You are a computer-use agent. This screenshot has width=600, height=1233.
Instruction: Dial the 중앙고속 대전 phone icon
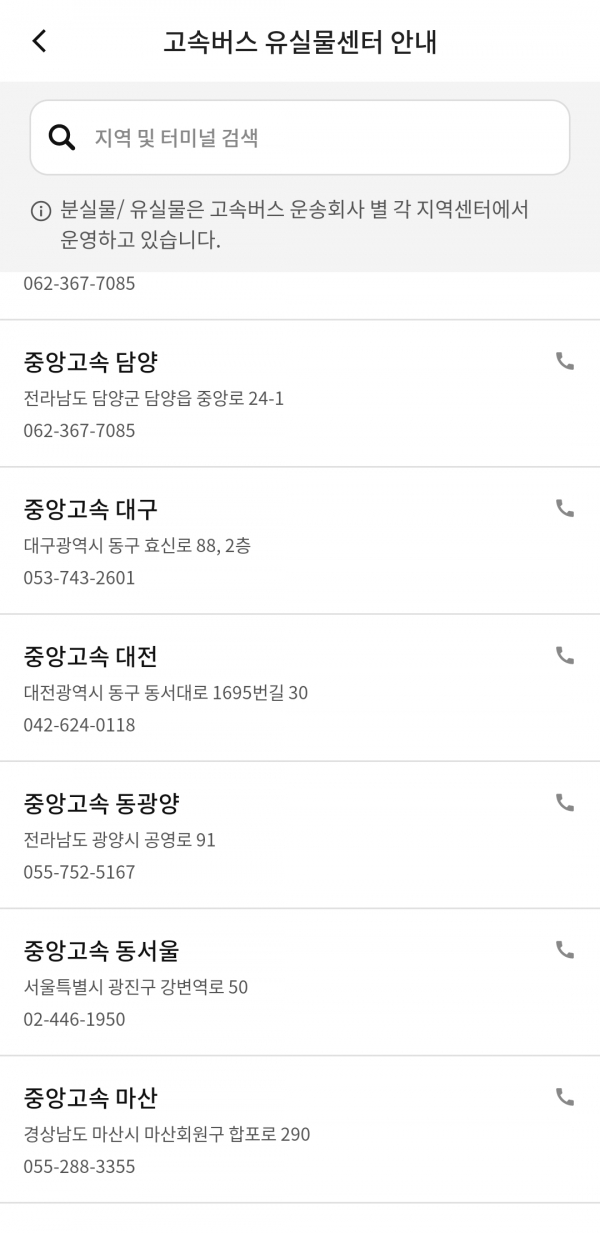coord(565,655)
